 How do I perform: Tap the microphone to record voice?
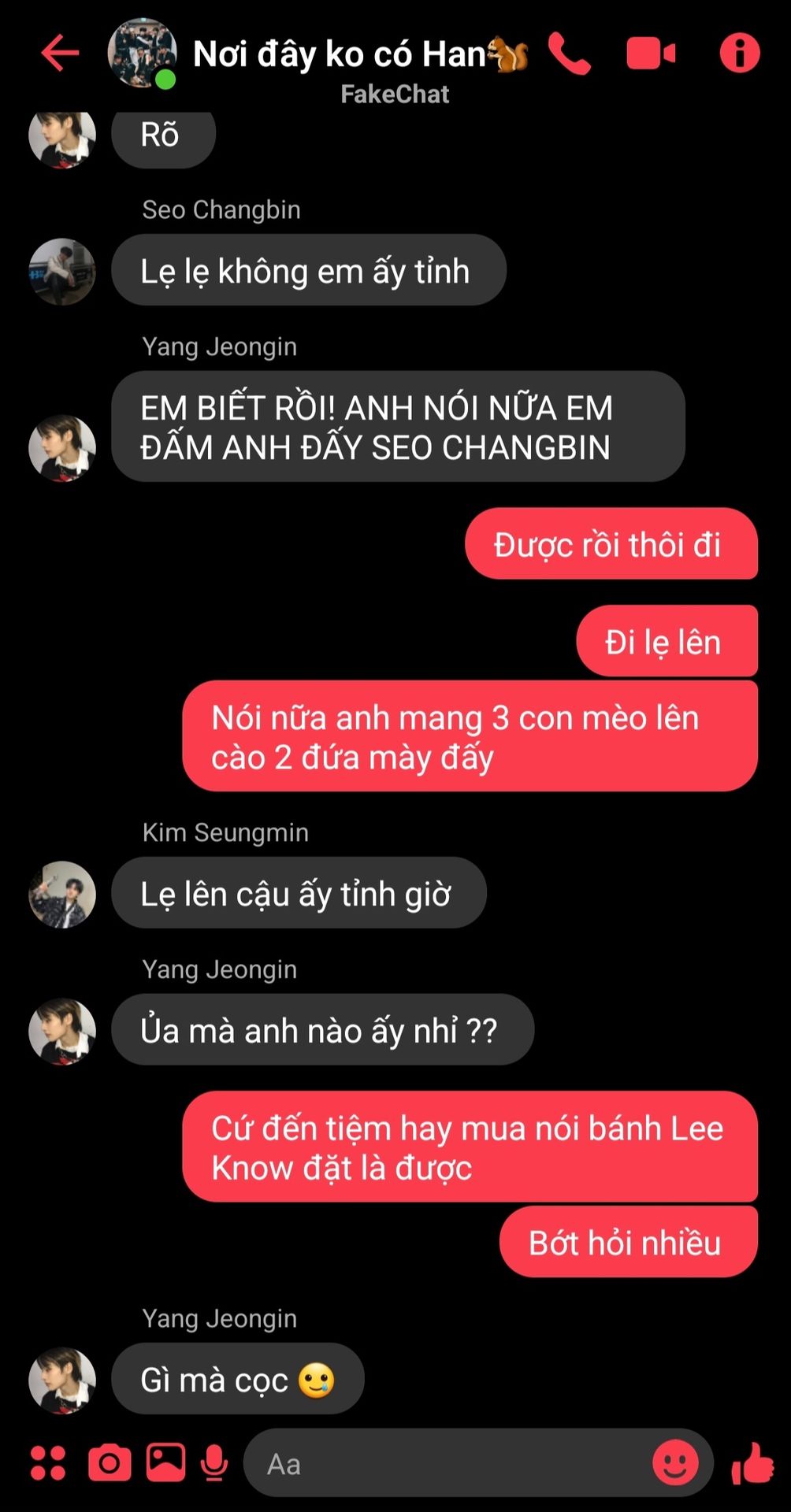pyautogui.click(x=214, y=1463)
